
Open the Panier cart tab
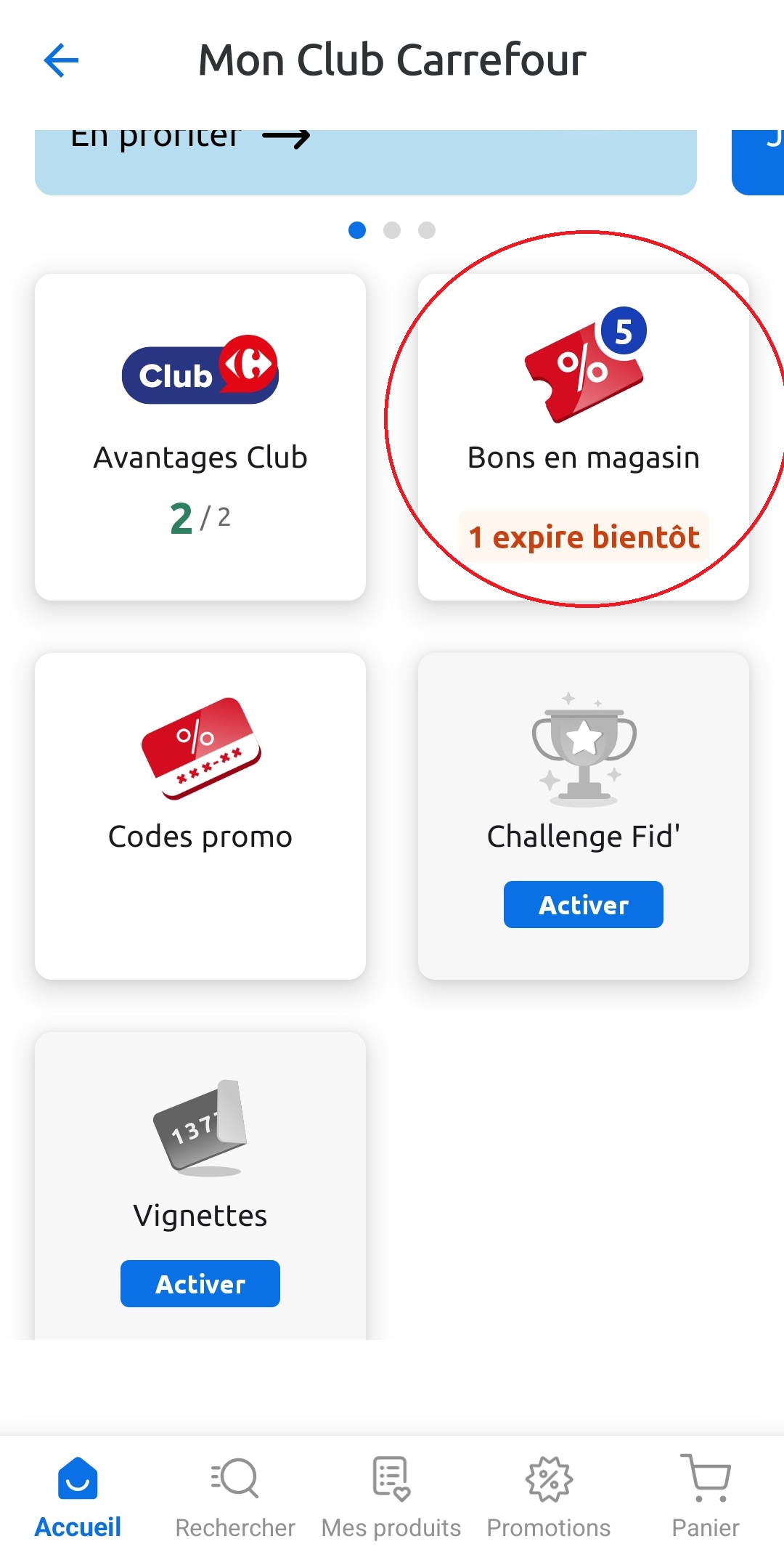705,1498
